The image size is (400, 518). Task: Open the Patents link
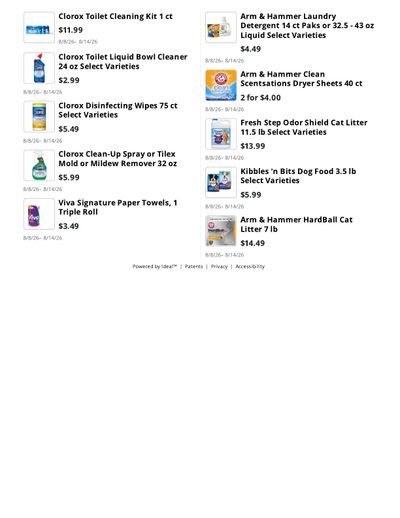click(x=194, y=266)
